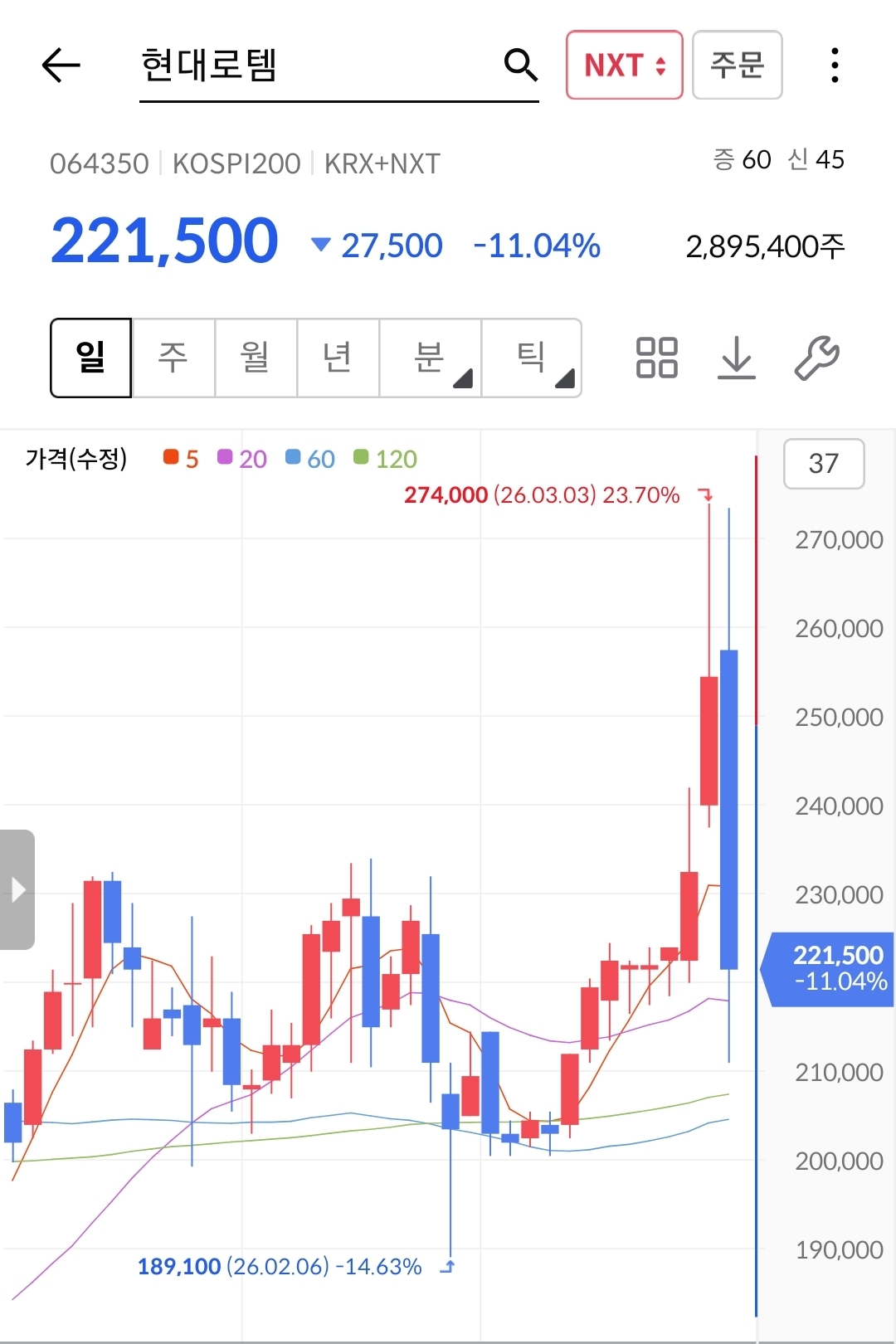This screenshot has width=896, height=1344.
Task: Expand the 틱 tick-interval dropdown
Action: pos(533,358)
